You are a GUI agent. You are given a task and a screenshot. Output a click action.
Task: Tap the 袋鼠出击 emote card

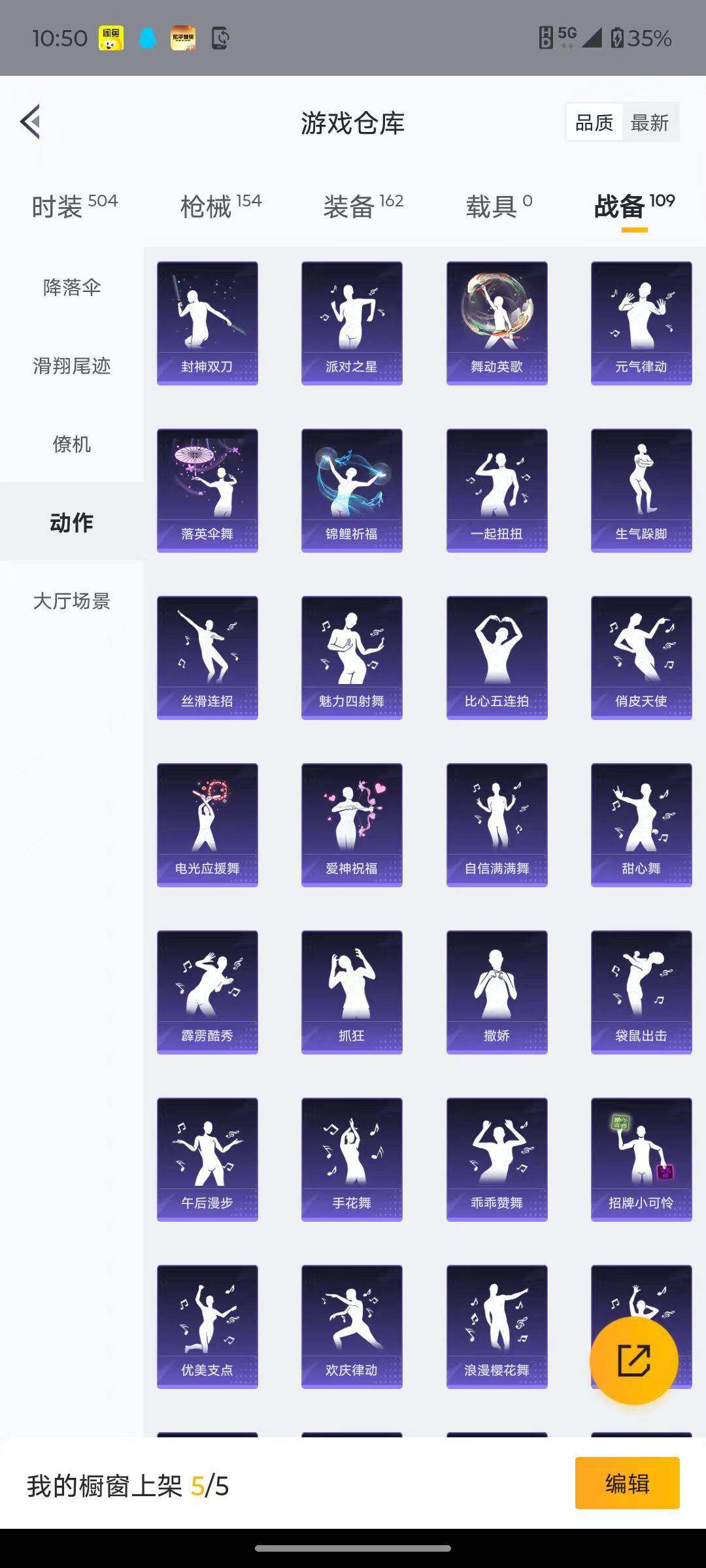pyautogui.click(x=641, y=990)
